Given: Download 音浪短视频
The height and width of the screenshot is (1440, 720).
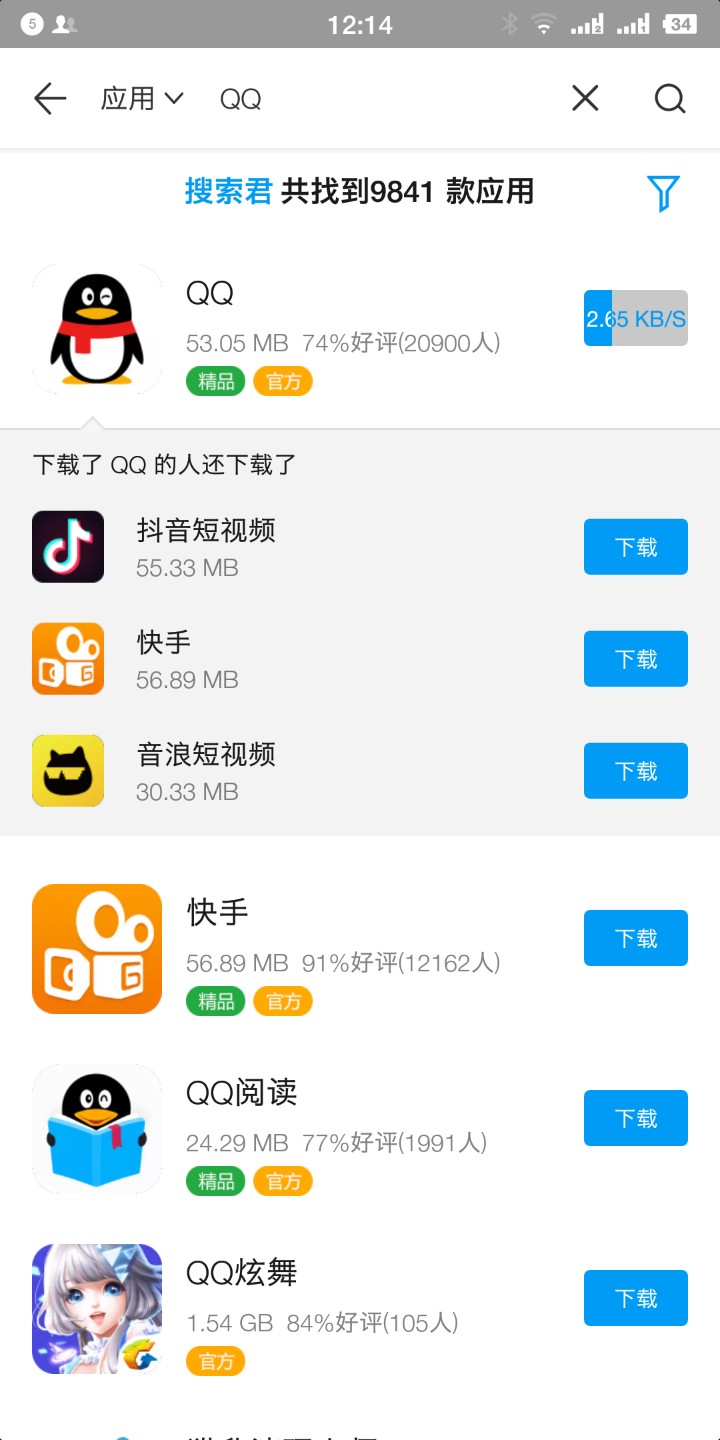Looking at the screenshot, I should 636,771.
